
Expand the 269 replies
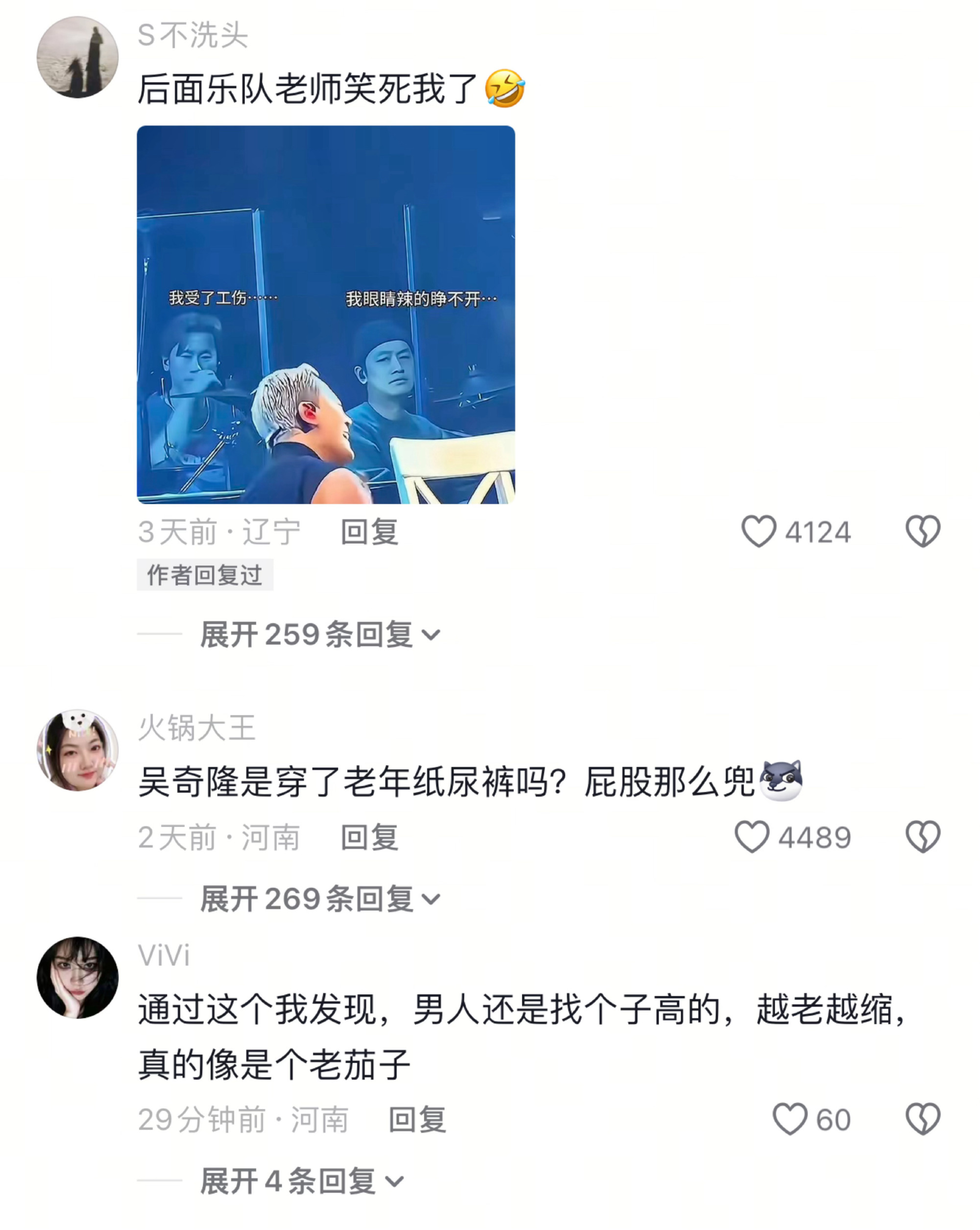(x=319, y=899)
